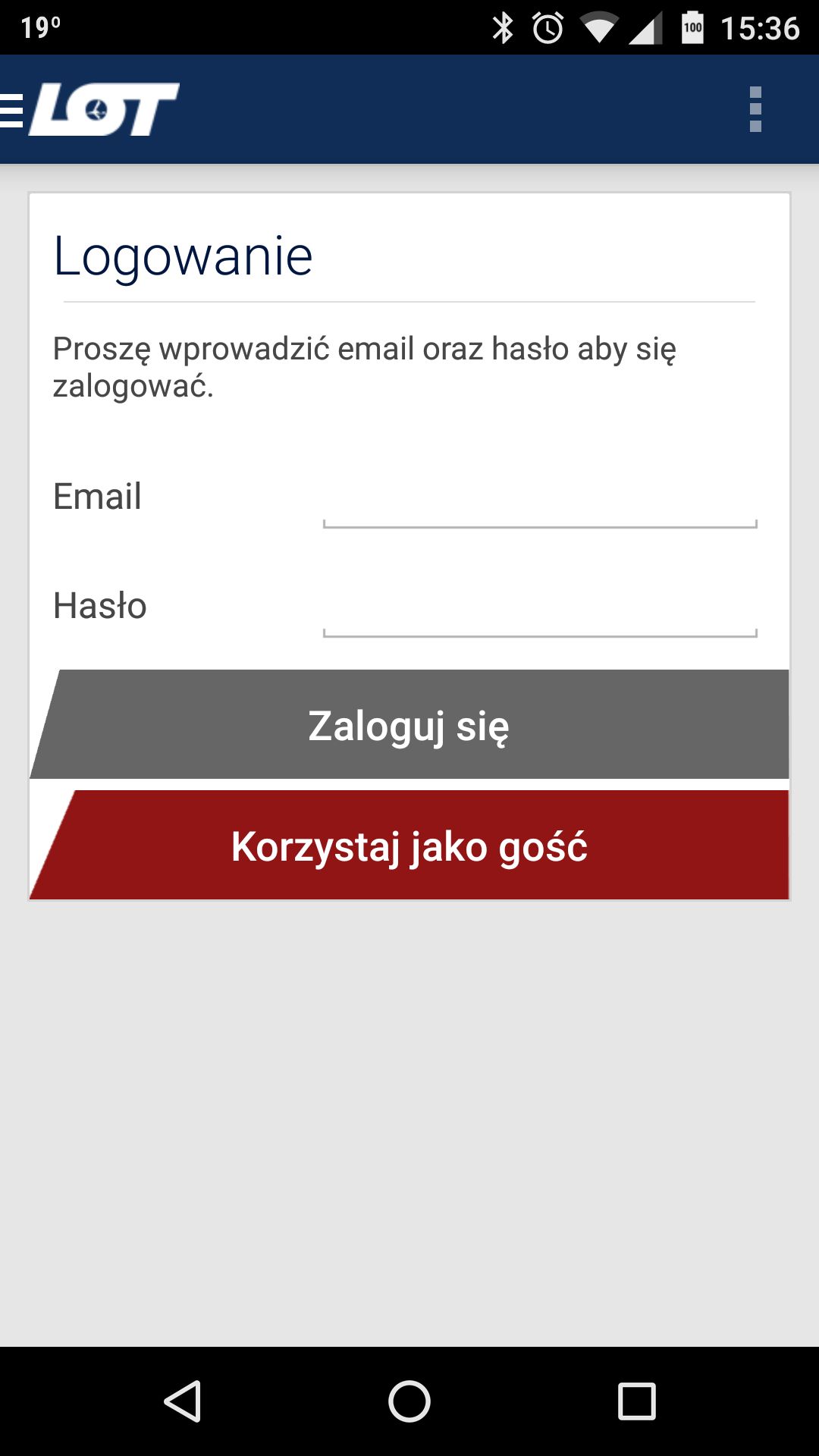Open the recent apps overview

click(x=636, y=1401)
